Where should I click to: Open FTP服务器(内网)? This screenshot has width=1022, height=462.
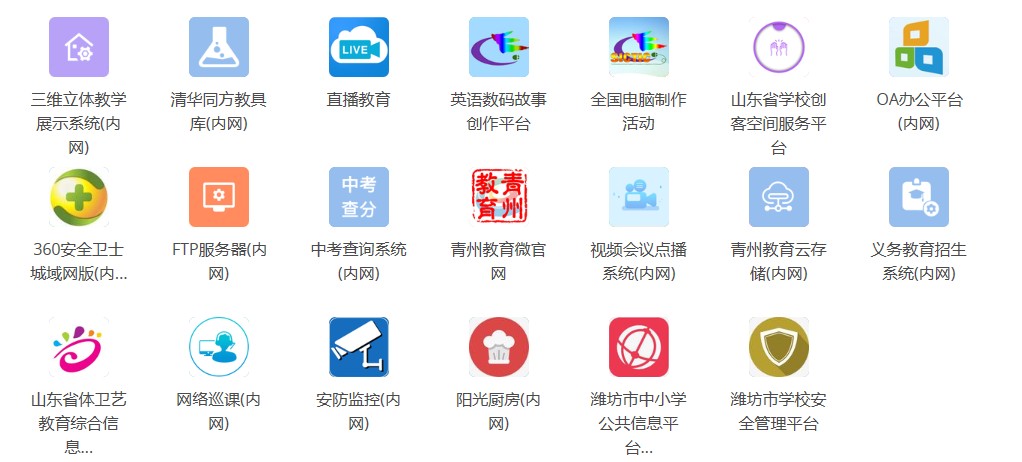pyautogui.click(x=219, y=197)
